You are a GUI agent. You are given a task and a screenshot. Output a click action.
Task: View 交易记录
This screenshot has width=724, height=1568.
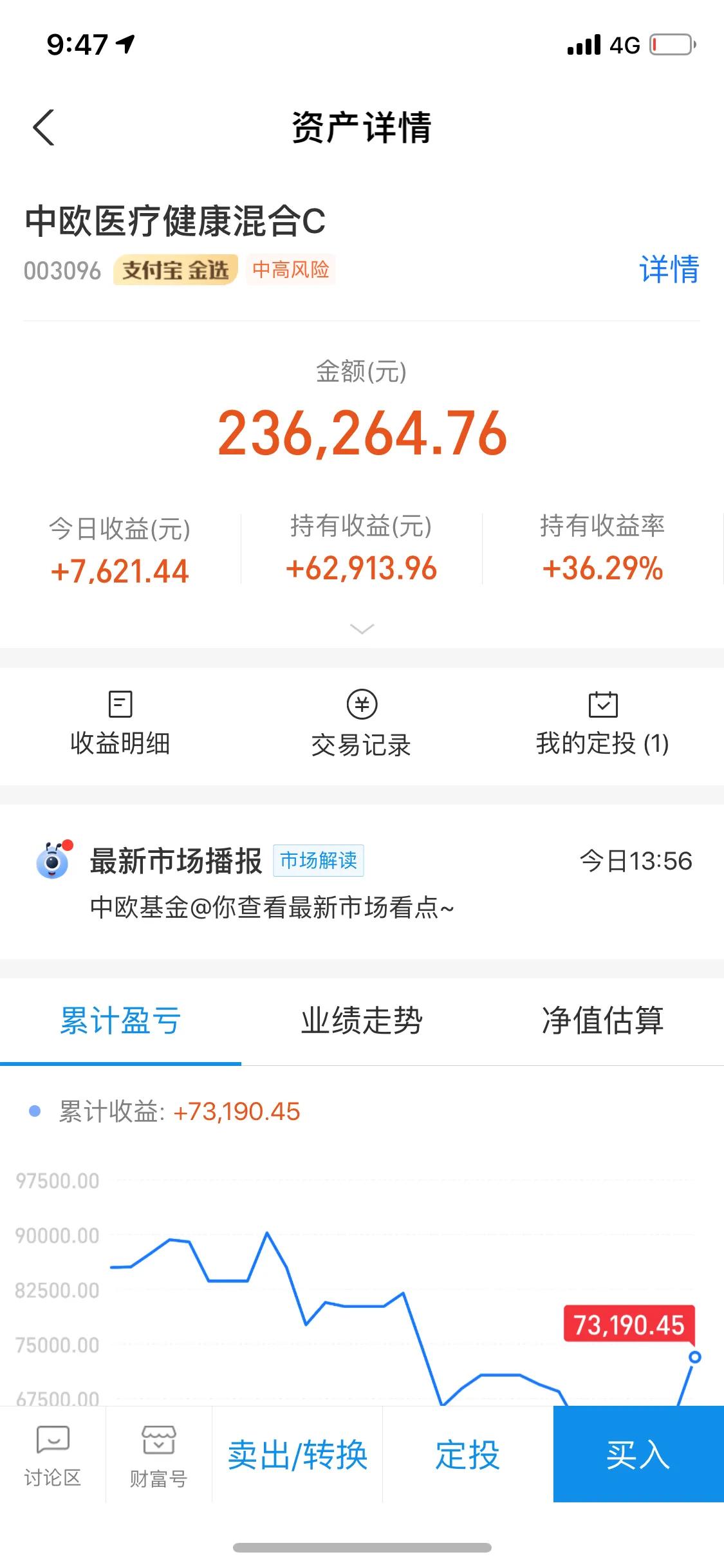pos(362,723)
